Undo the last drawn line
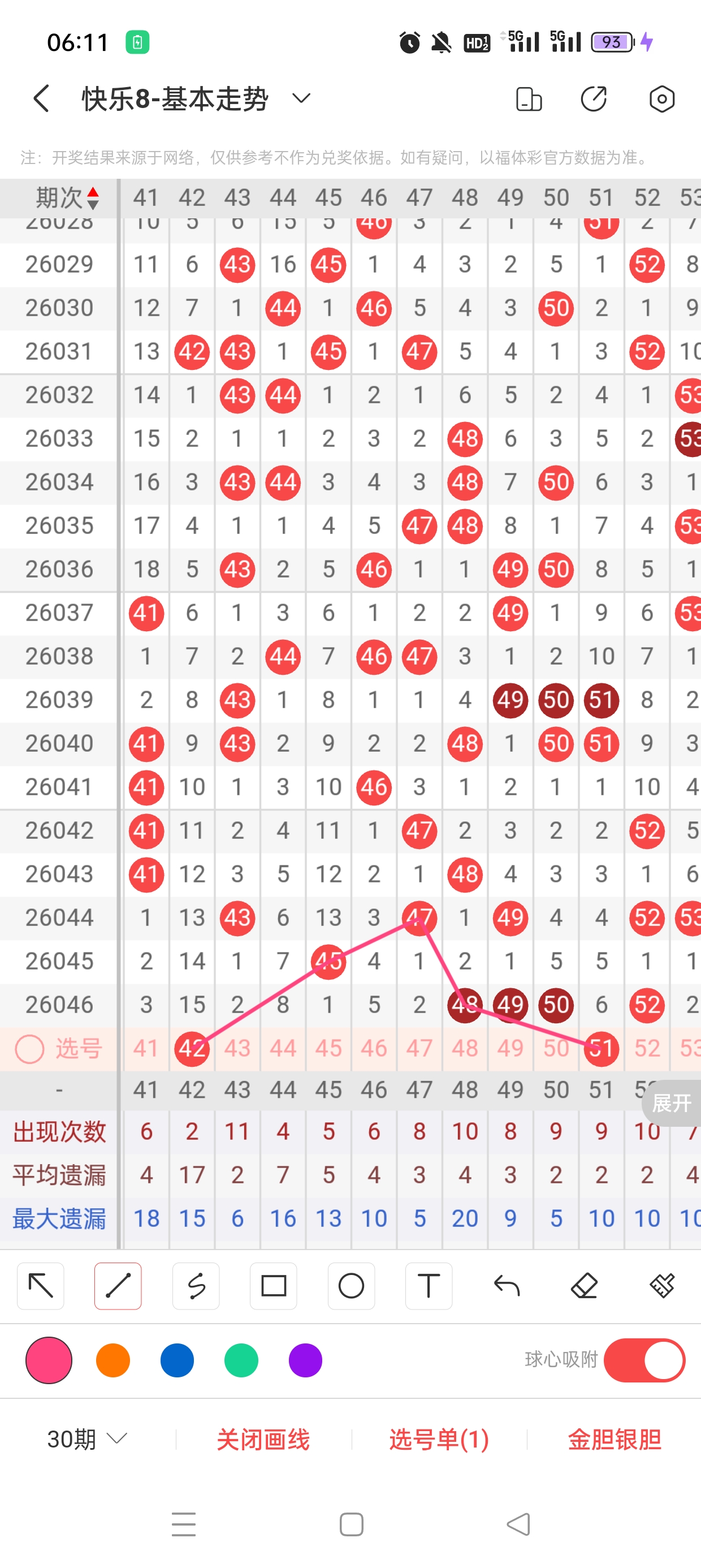 pos(507,1286)
